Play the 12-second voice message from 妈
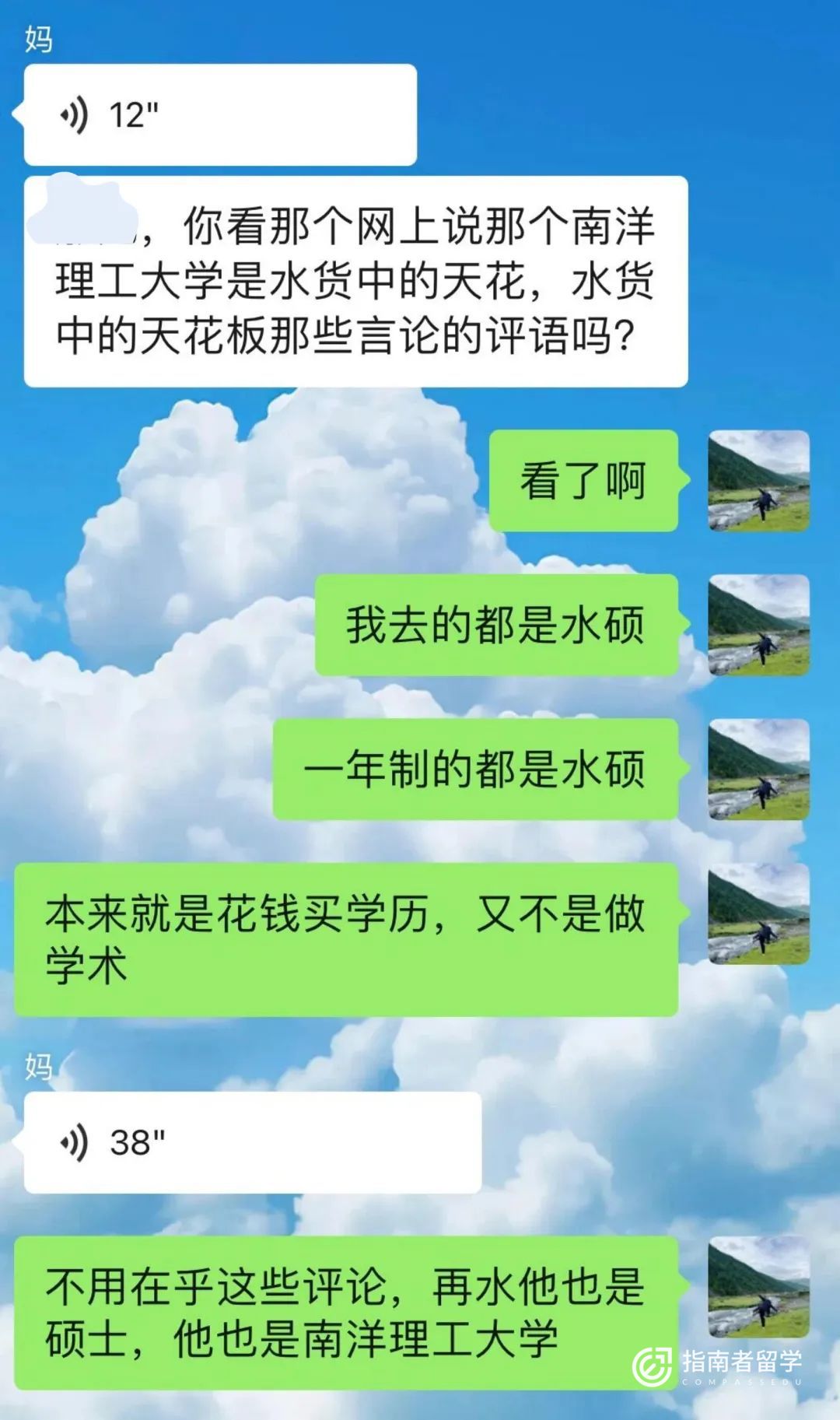The width and height of the screenshot is (840, 1420). pyautogui.click(x=220, y=115)
